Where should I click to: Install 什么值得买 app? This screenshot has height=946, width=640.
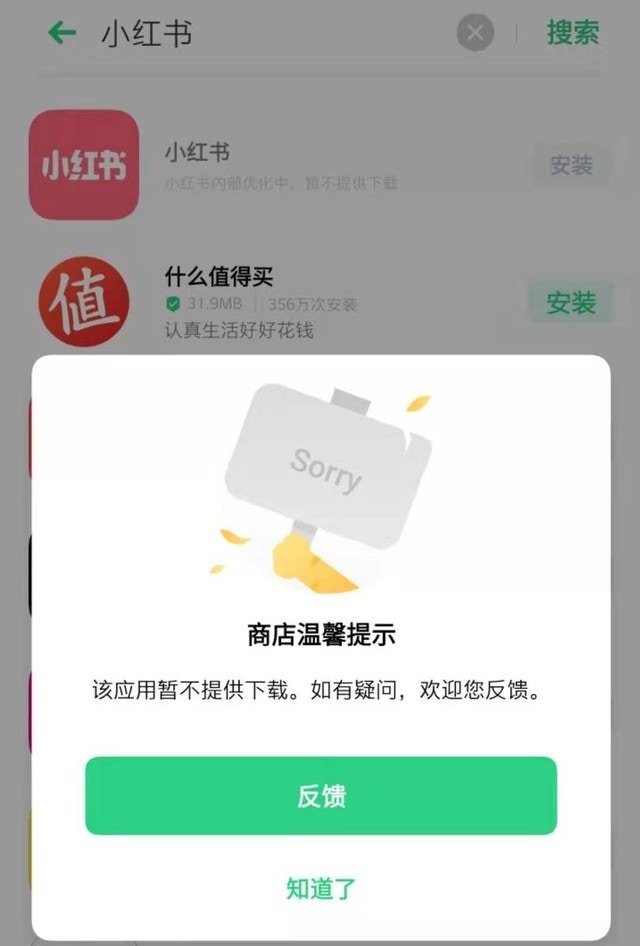point(570,302)
